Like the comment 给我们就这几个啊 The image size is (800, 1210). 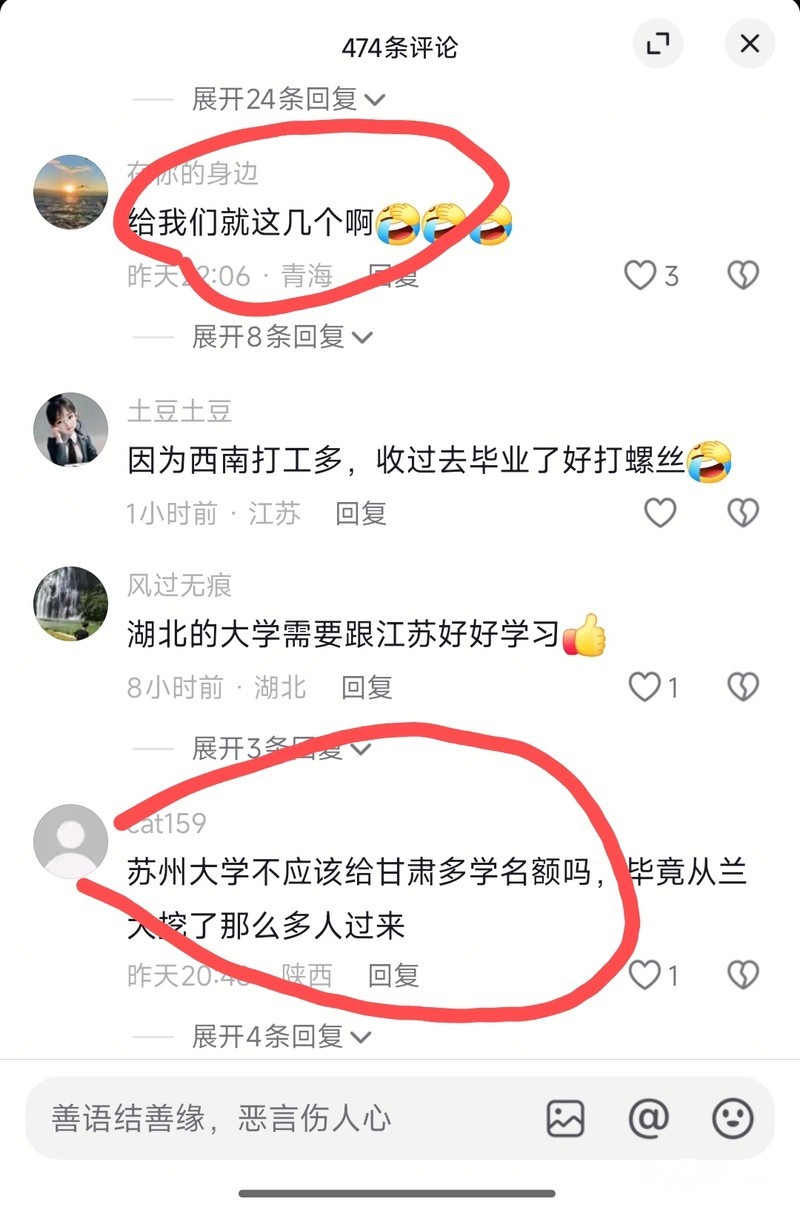coord(651,275)
